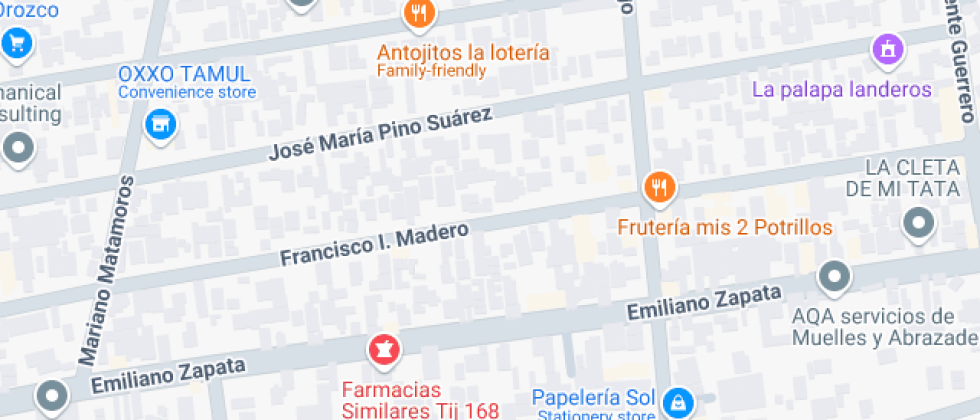The width and height of the screenshot is (980, 420).
Task: Open LA CLETA DE MI TATA marker
Action: pos(916,224)
